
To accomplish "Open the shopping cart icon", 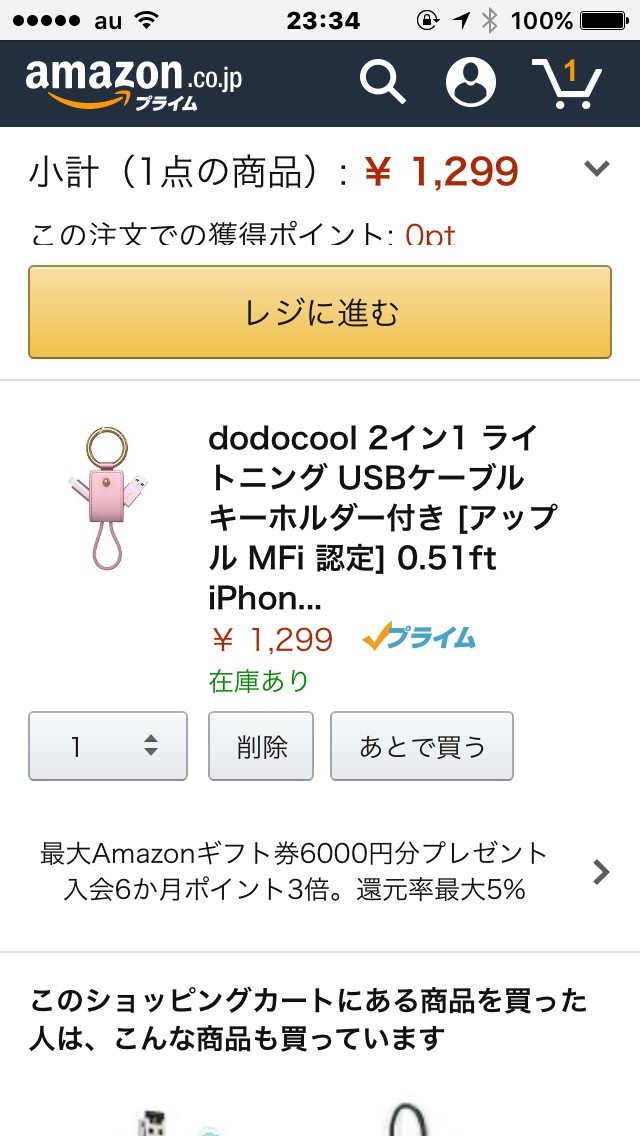I will pyautogui.click(x=567, y=83).
